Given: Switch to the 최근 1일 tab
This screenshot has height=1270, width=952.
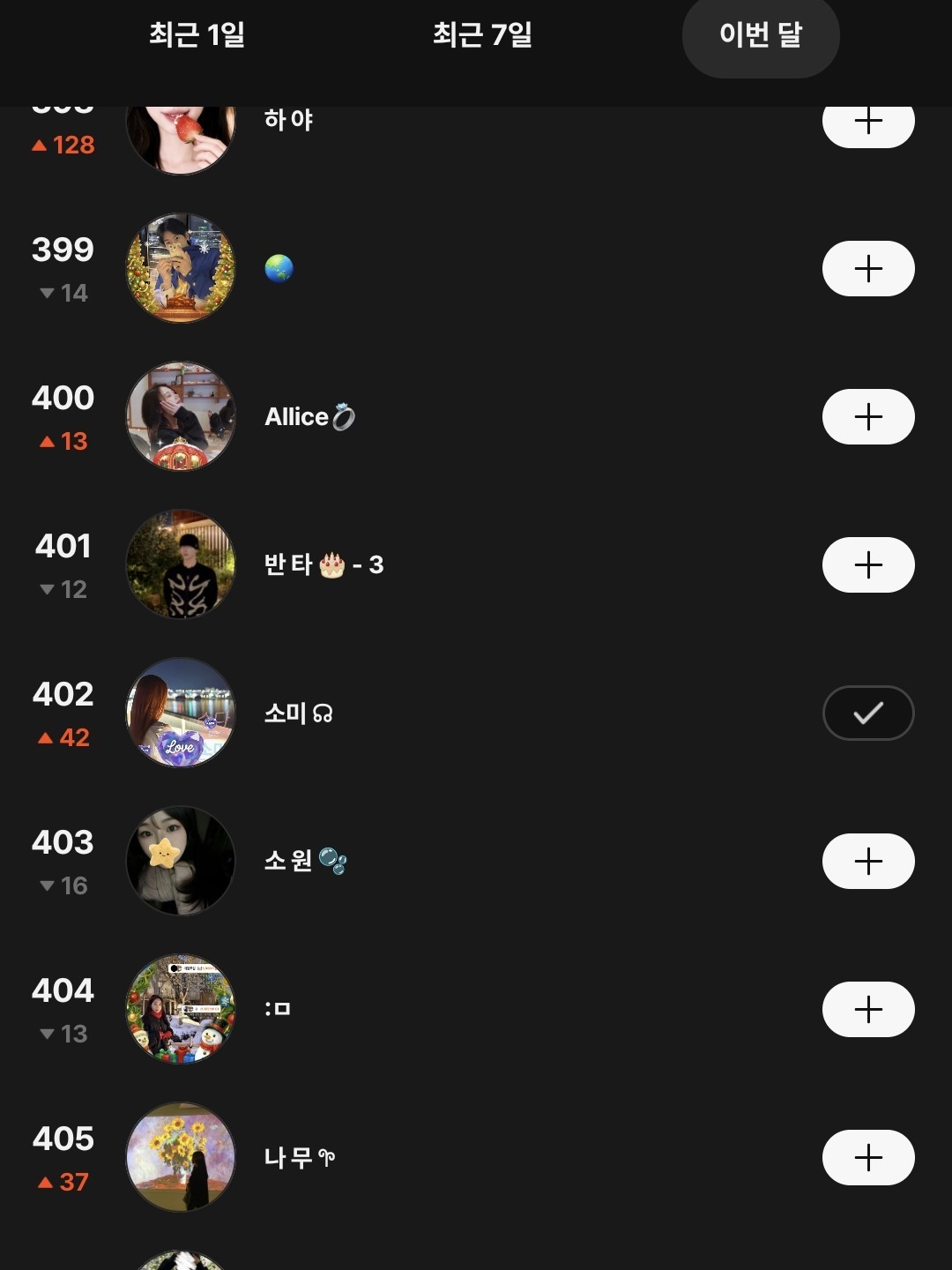Looking at the screenshot, I should point(197,35).
